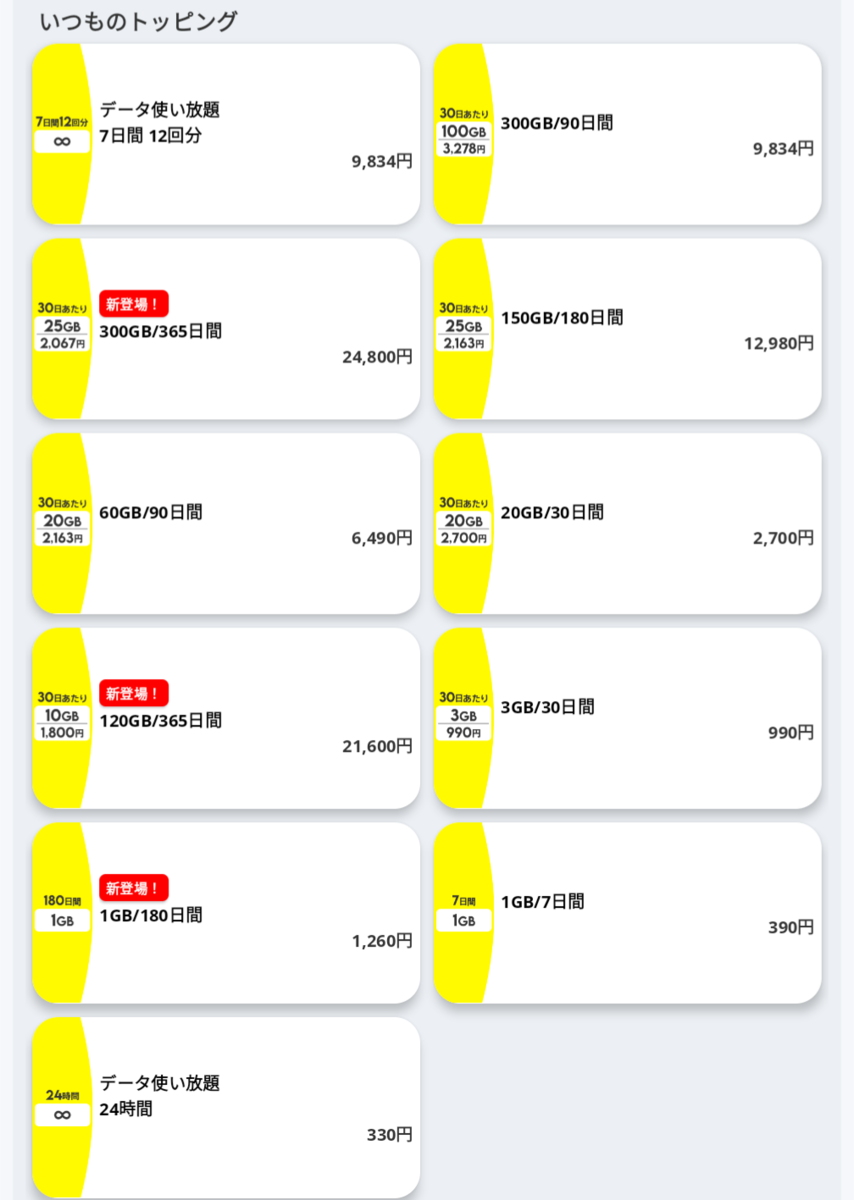
Task: Choose the 300GB/365日間 topping
Action: click(226, 329)
